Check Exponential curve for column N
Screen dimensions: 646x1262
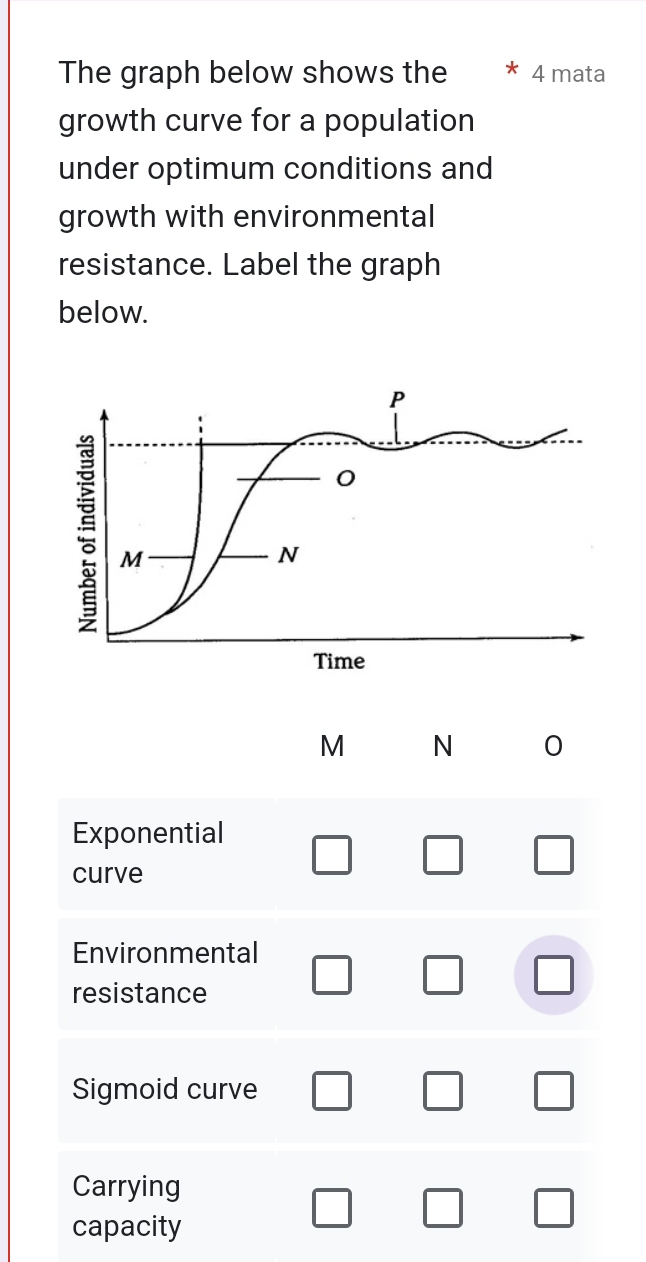(x=443, y=855)
